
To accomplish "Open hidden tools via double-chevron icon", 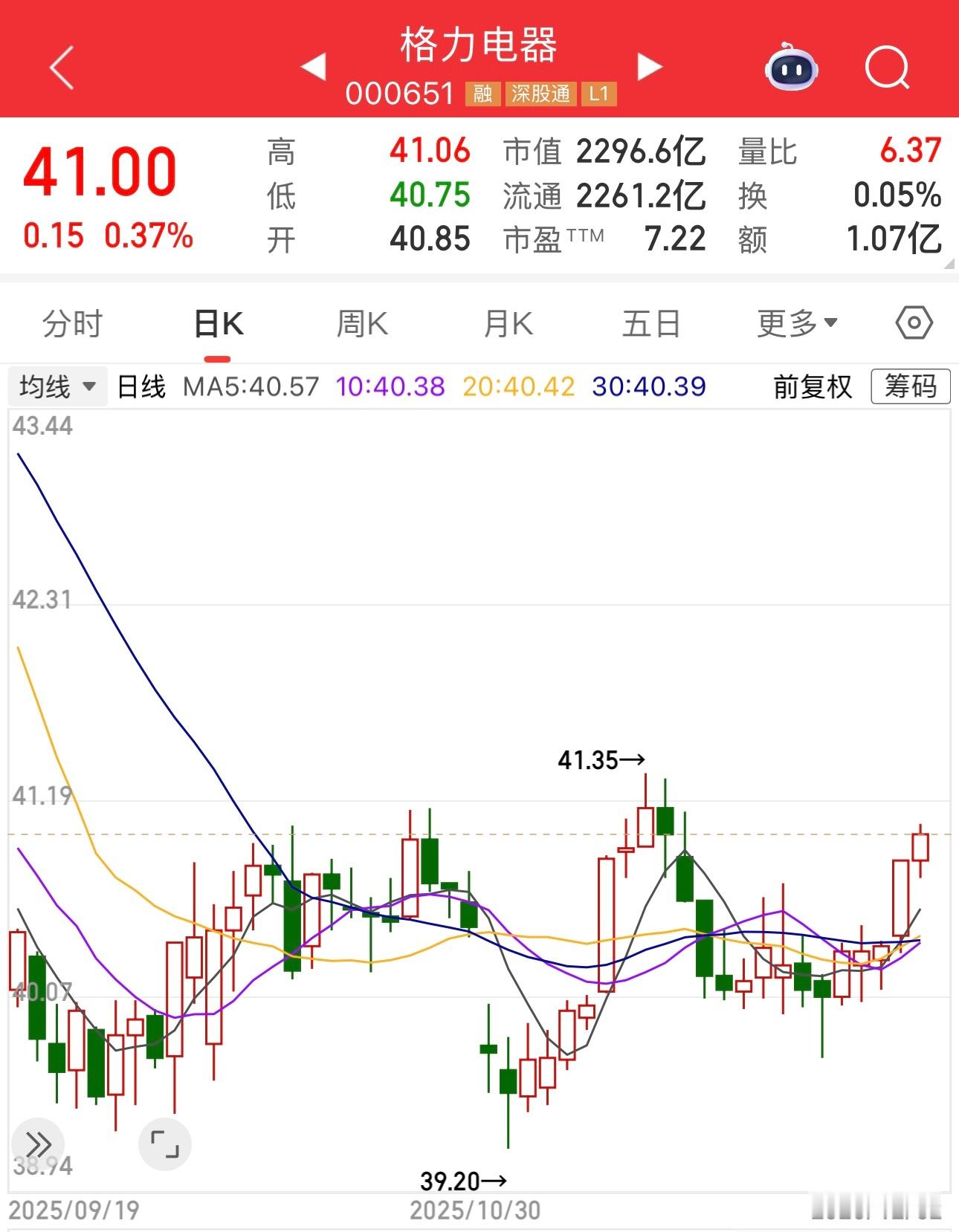I will pos(39,1145).
